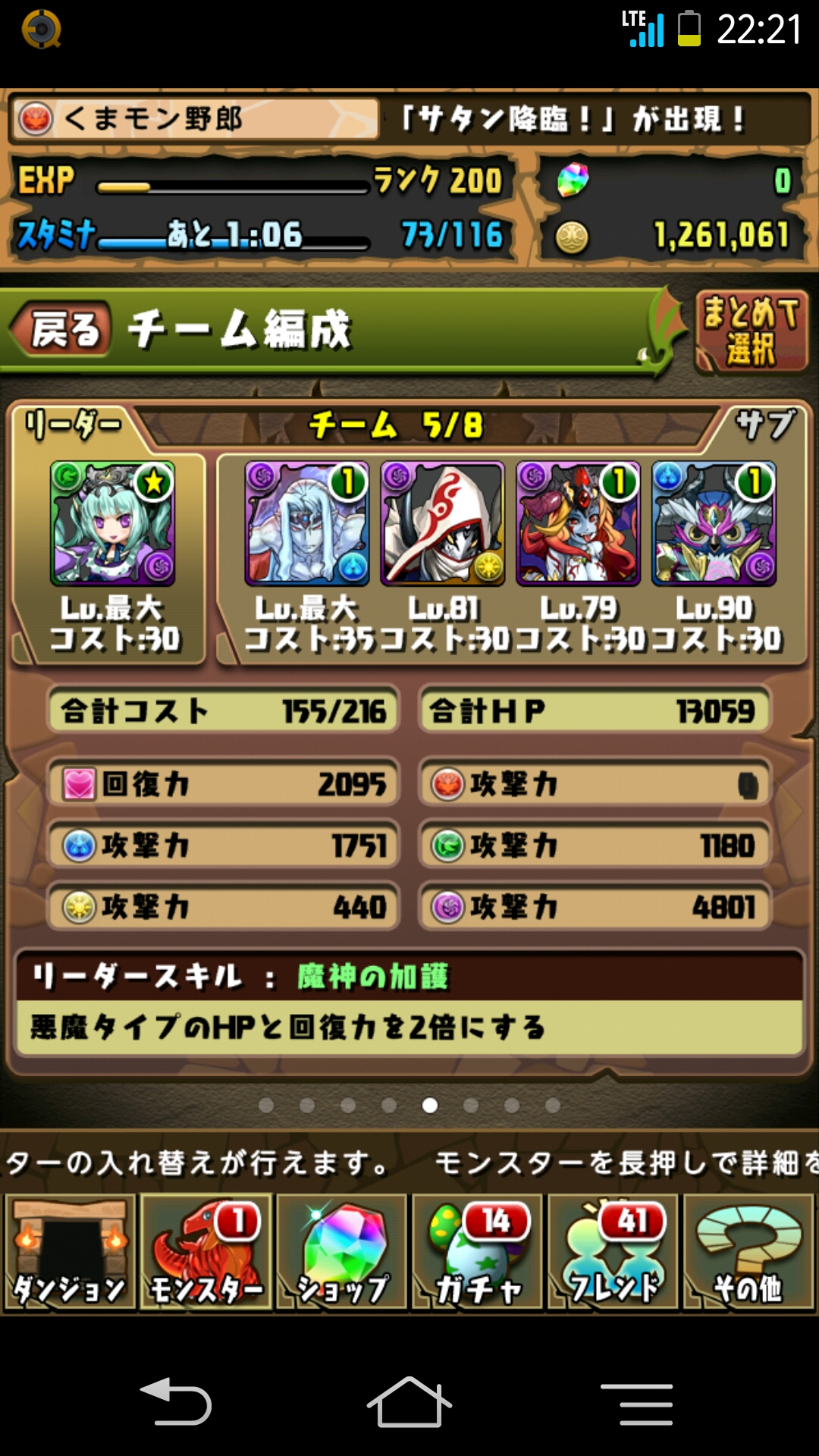Select the leader monster slot
The height and width of the screenshot is (1456, 819).
[112, 524]
